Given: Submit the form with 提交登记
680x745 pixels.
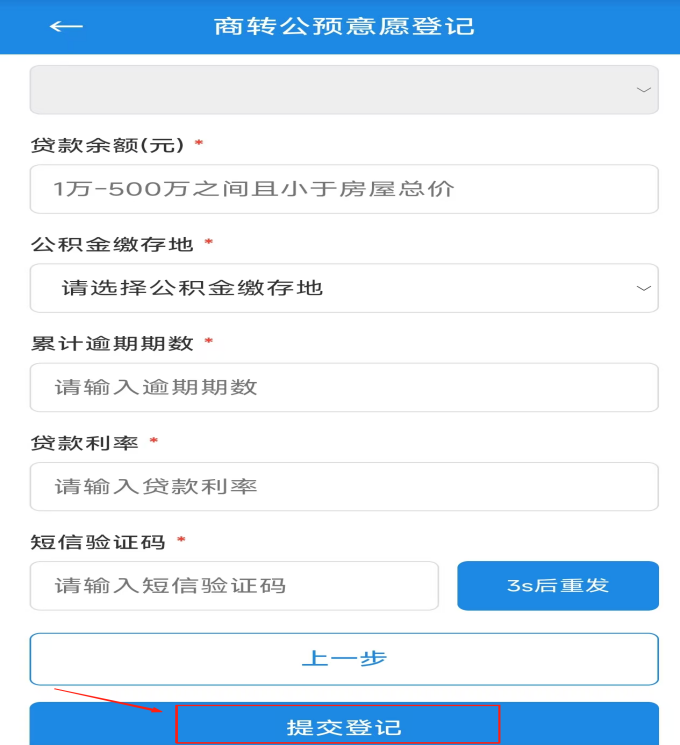Looking at the screenshot, I should point(343,726).
